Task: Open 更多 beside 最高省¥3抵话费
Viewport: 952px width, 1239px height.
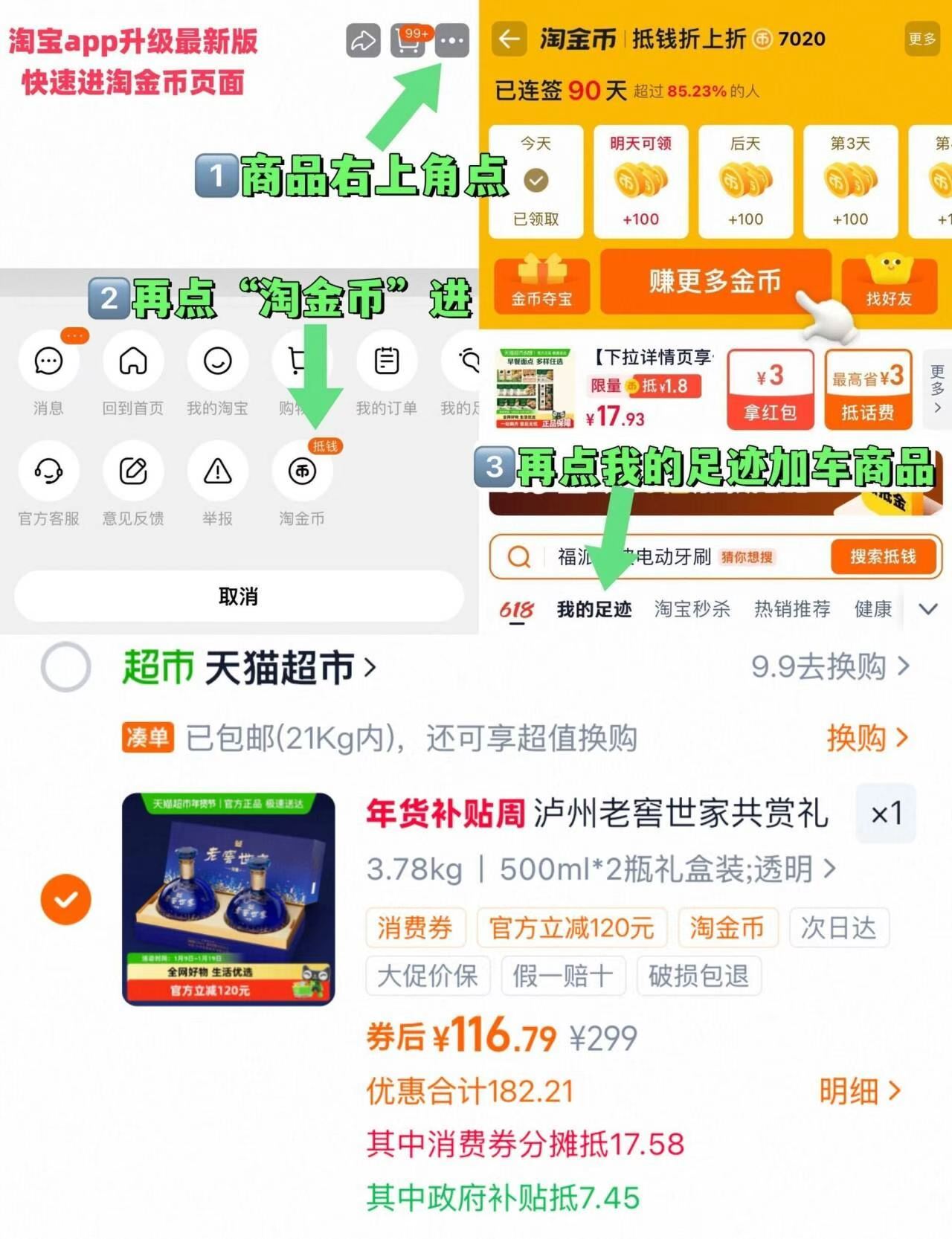Action: pyautogui.click(x=936, y=387)
